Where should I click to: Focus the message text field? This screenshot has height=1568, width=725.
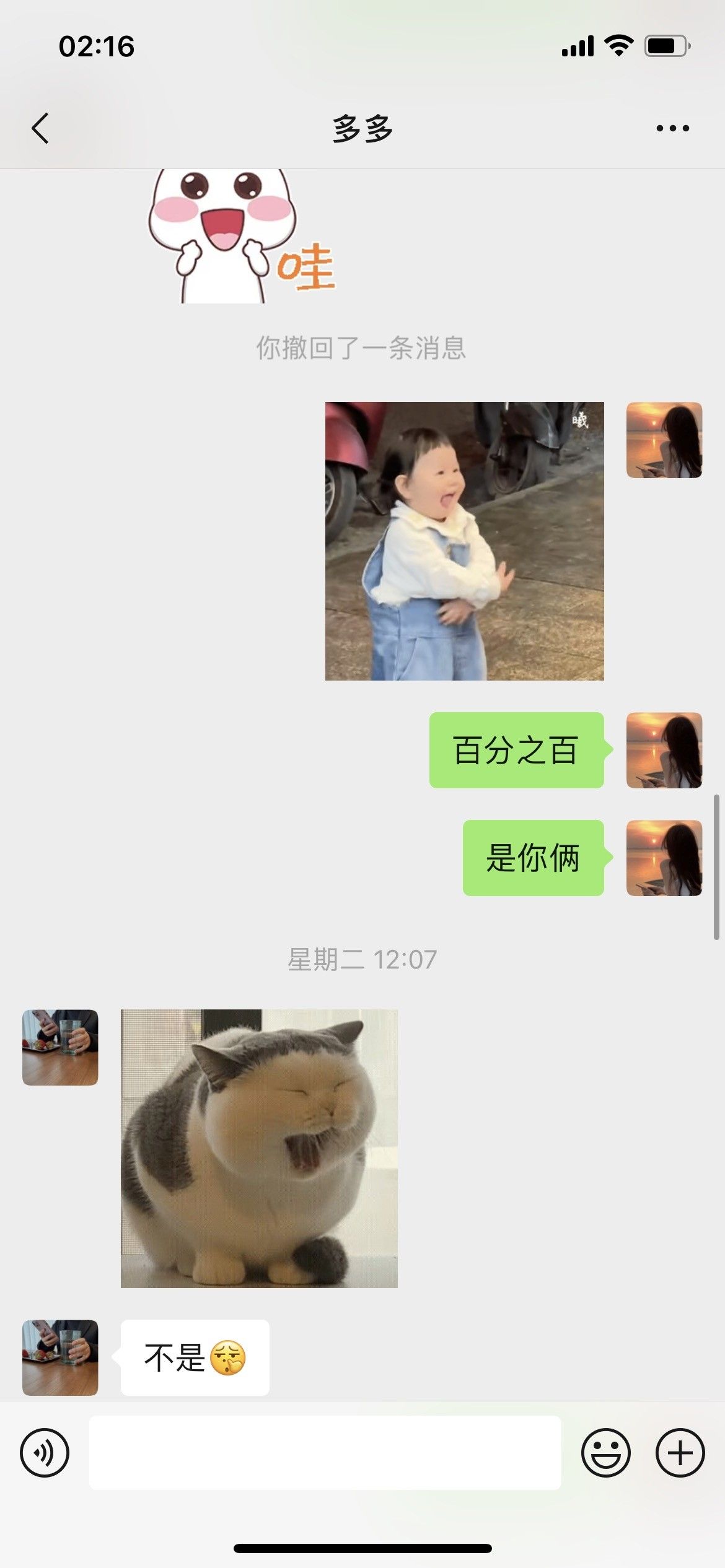pos(325,1452)
